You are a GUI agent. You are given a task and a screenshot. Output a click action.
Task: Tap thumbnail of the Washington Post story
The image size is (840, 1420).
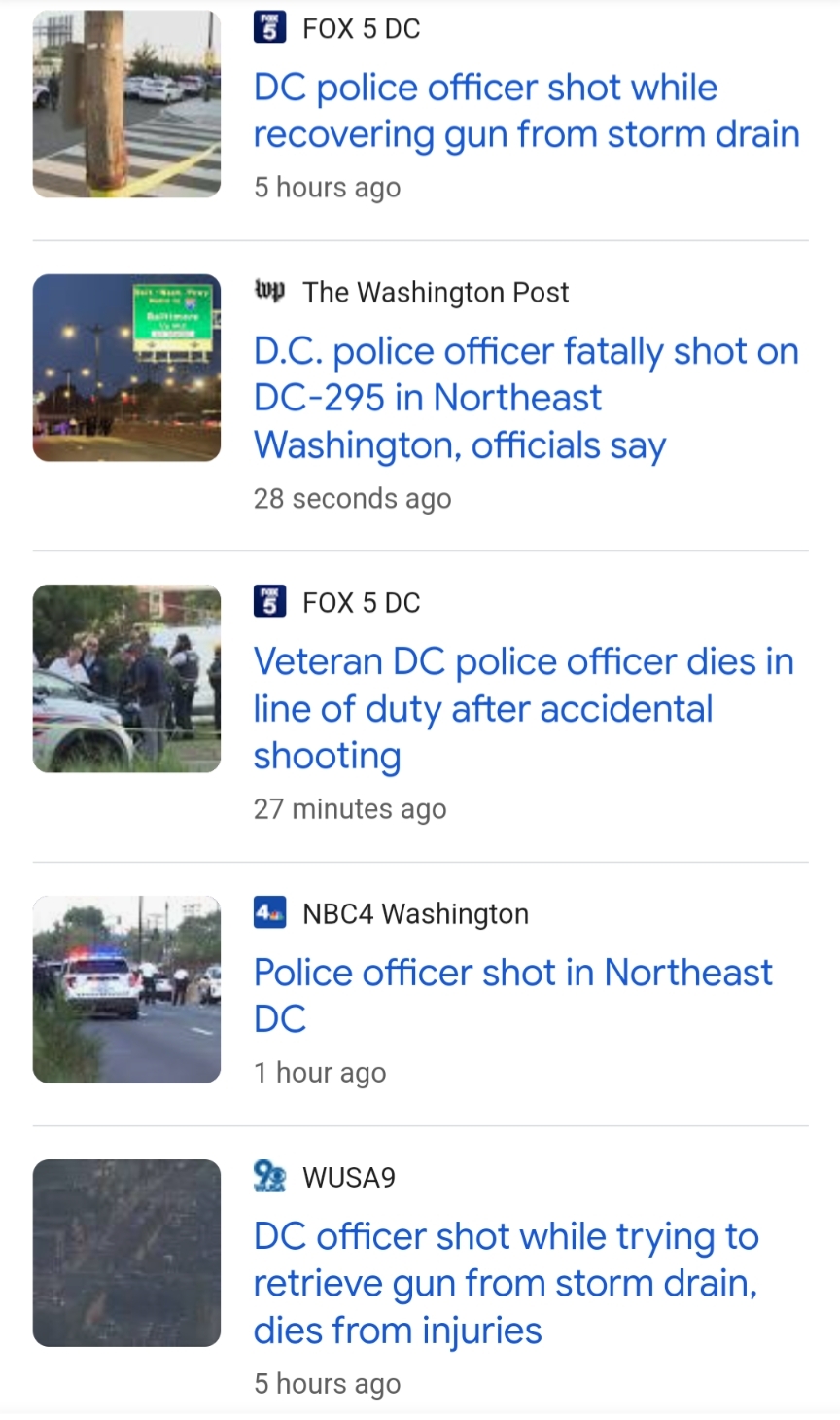tap(126, 368)
